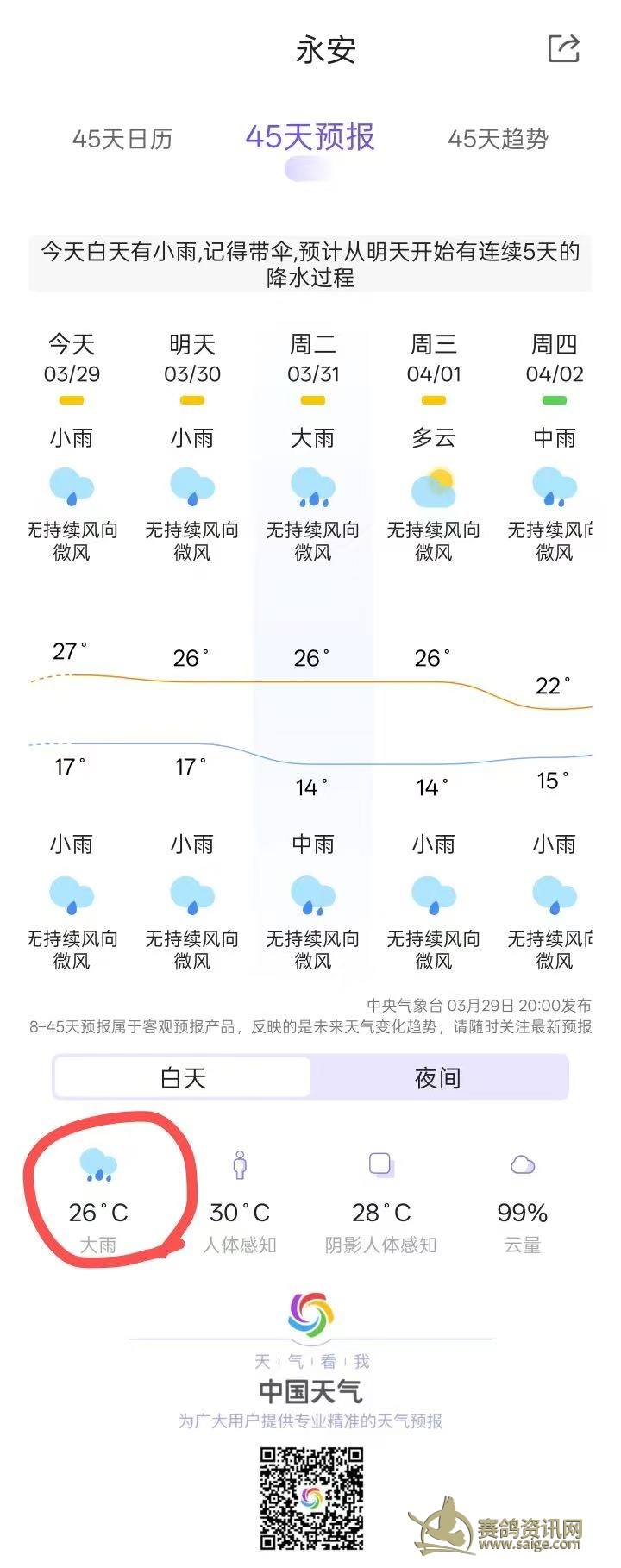The width and height of the screenshot is (621, 1568).
Task: Switch to 白天 daytime details
Action: 183,1077
